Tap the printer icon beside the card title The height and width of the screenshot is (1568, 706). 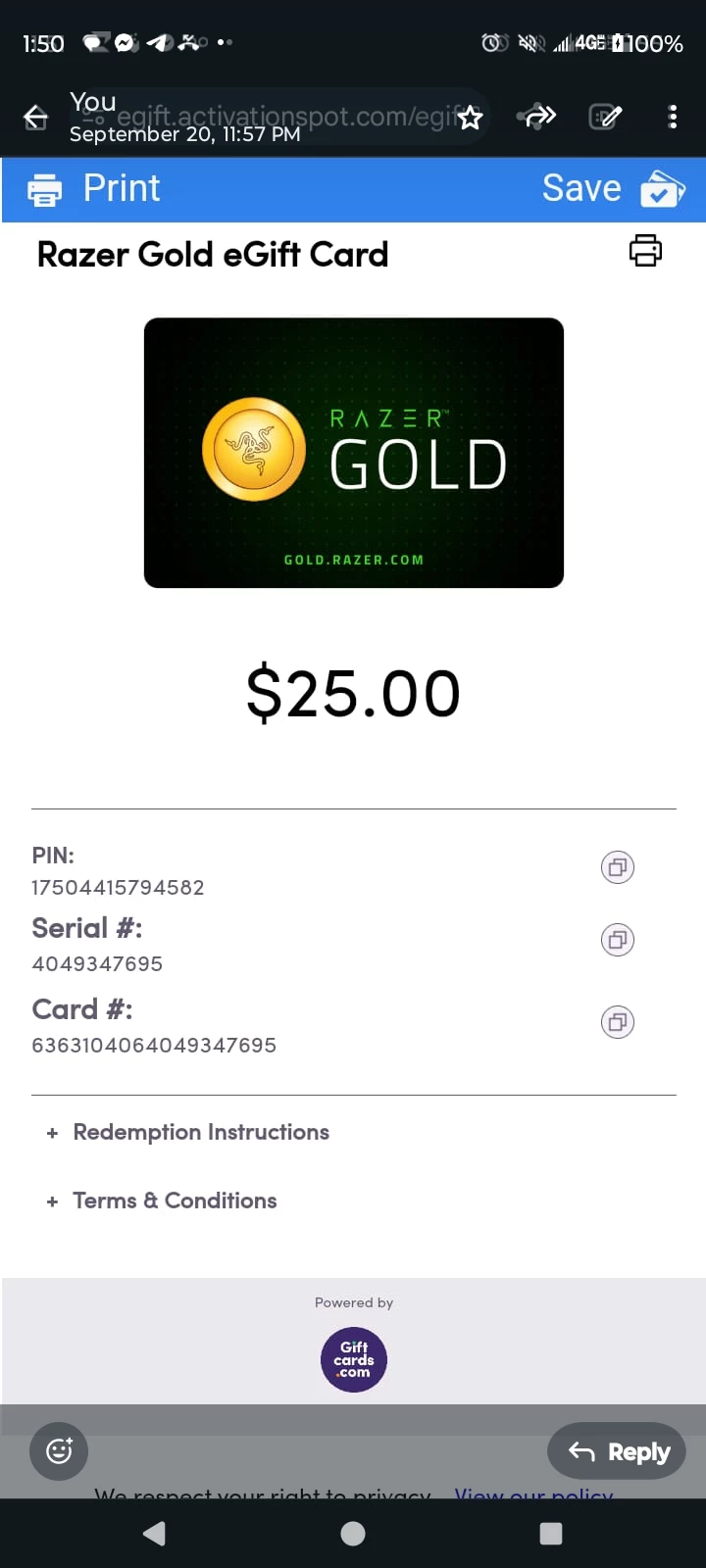645,251
